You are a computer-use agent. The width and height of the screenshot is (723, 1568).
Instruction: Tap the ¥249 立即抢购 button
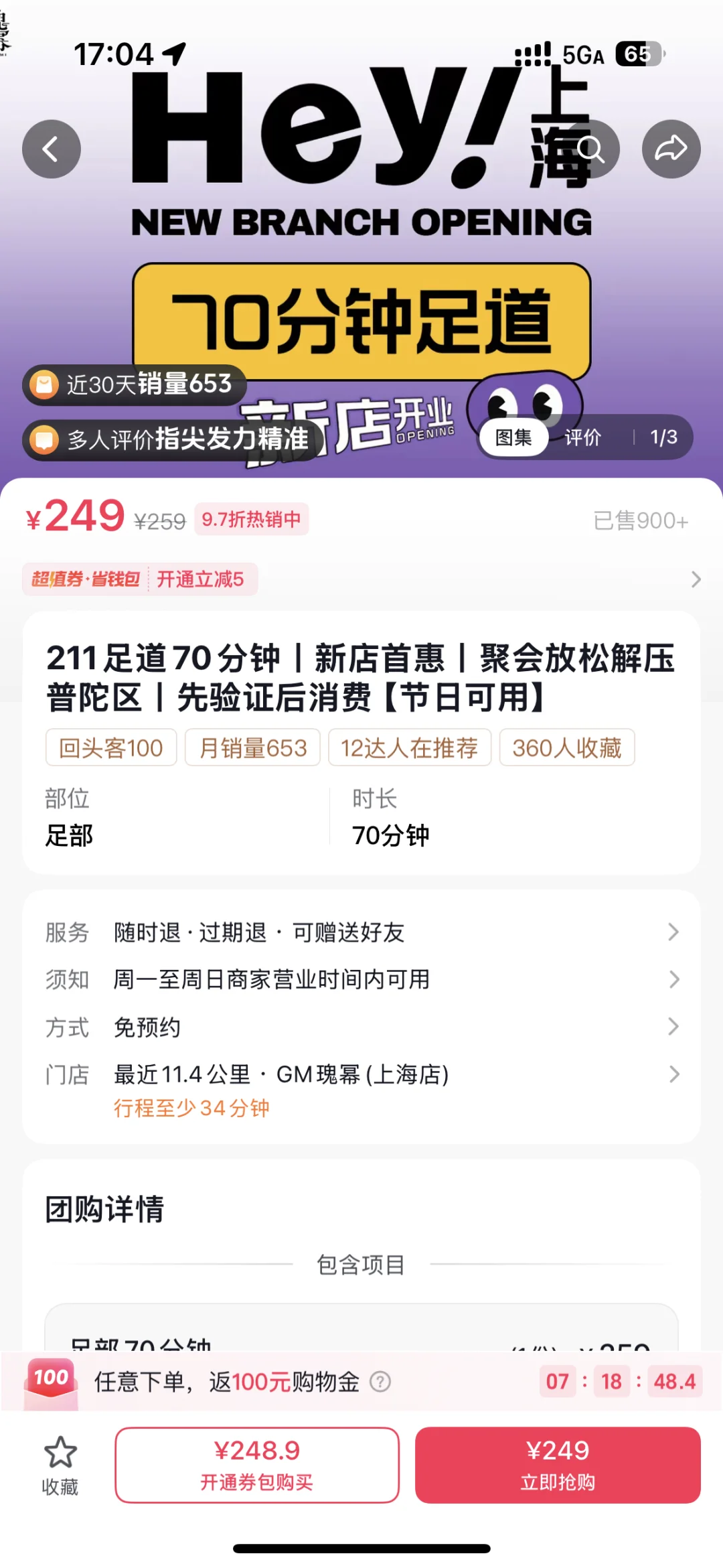click(x=558, y=1465)
